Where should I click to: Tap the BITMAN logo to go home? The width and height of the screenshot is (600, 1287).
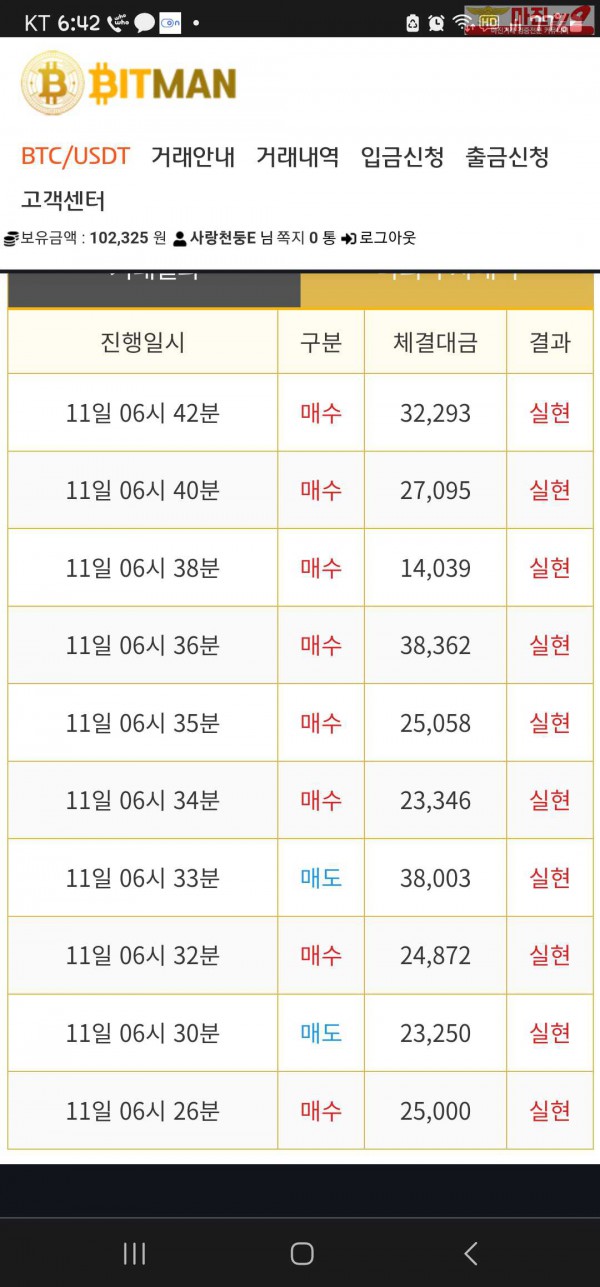[x=129, y=85]
